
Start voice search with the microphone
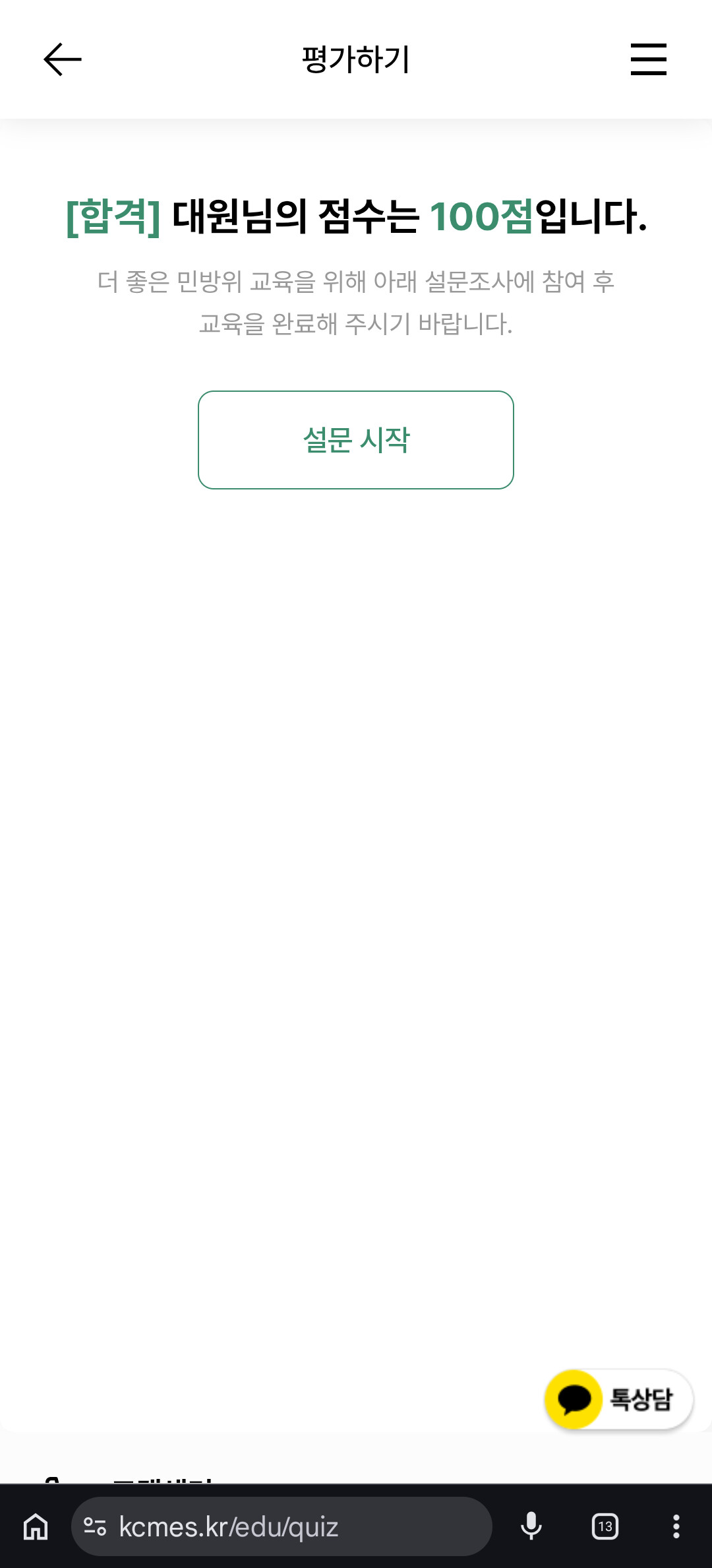(x=531, y=1526)
